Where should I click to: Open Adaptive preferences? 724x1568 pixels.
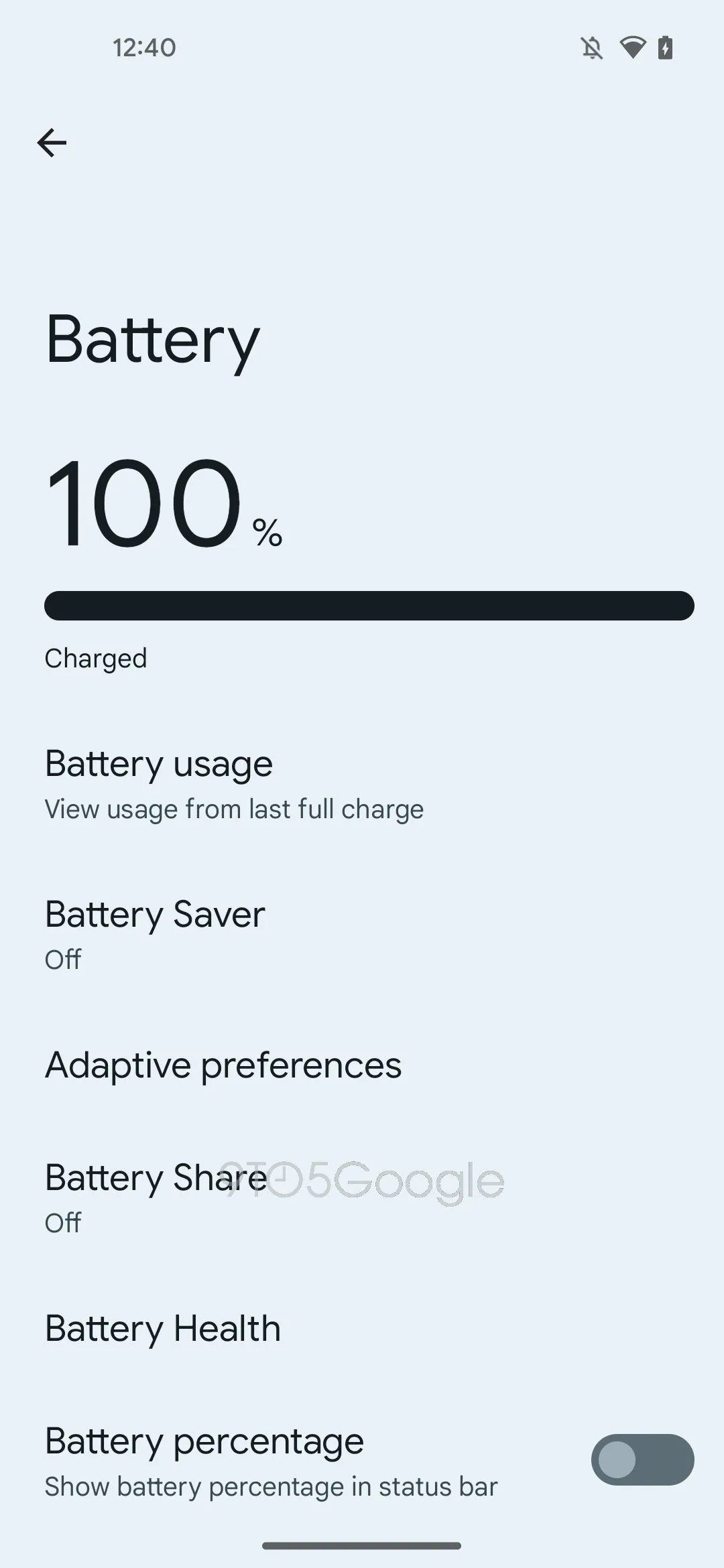pyautogui.click(x=223, y=1065)
